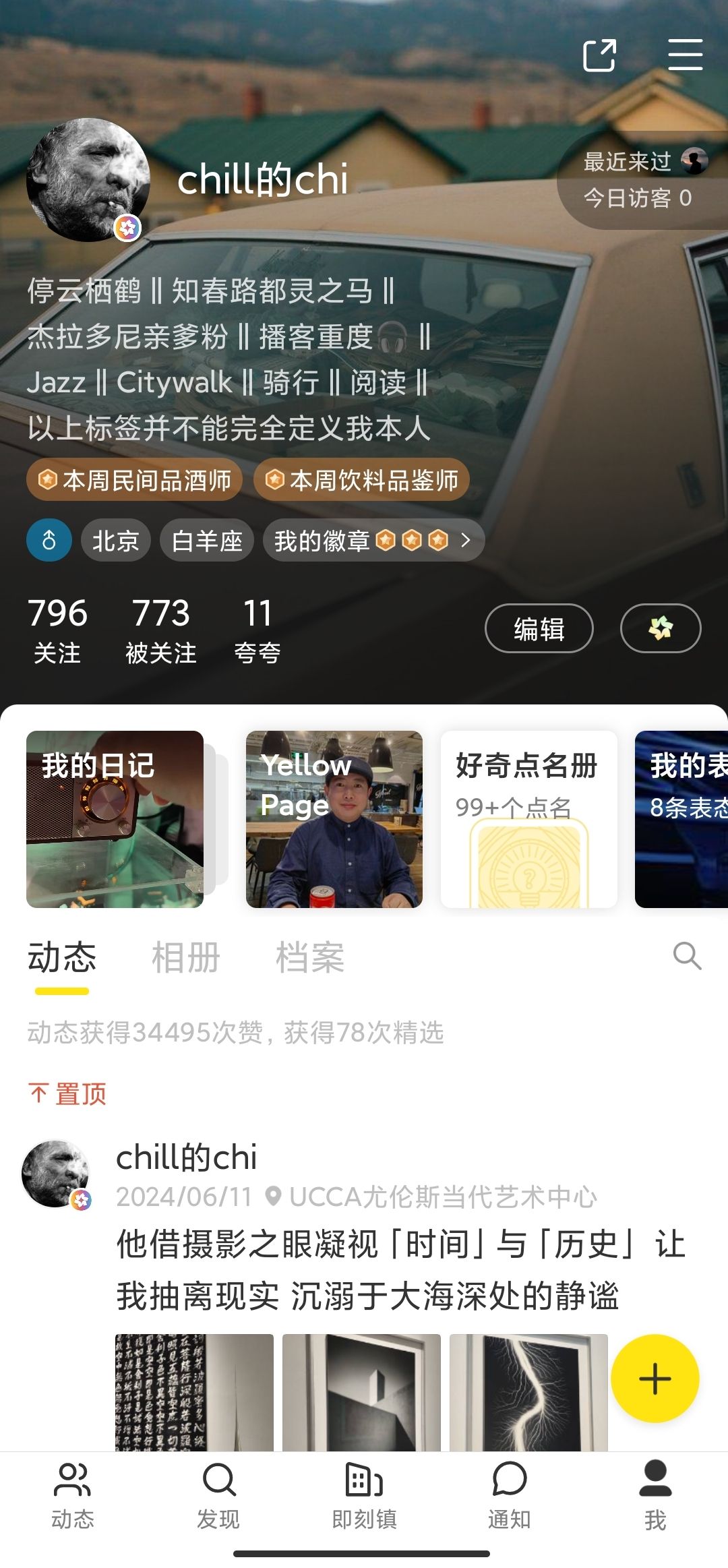Open the 好奇点名册 card
The height and width of the screenshot is (1568, 728).
(528, 819)
